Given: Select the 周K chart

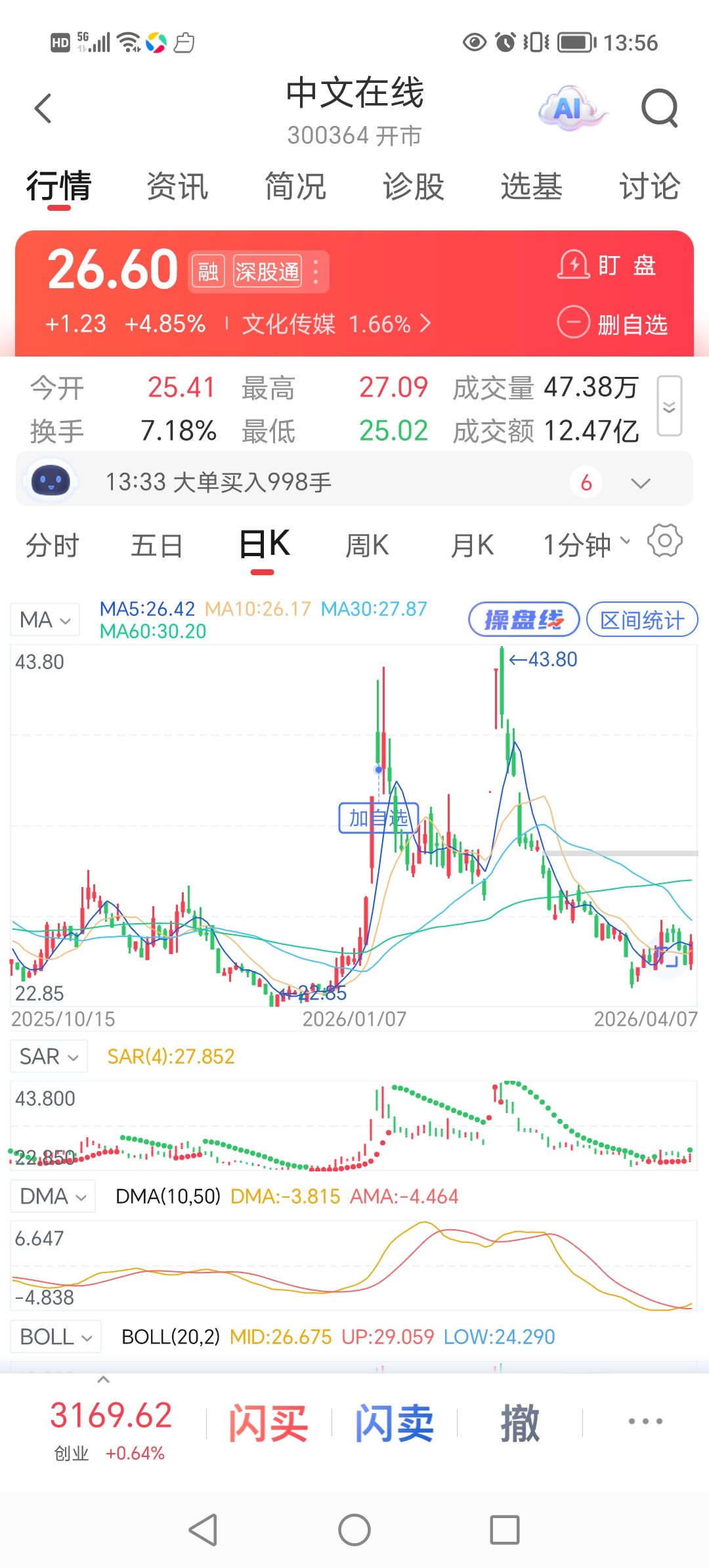Looking at the screenshot, I should 367,546.
